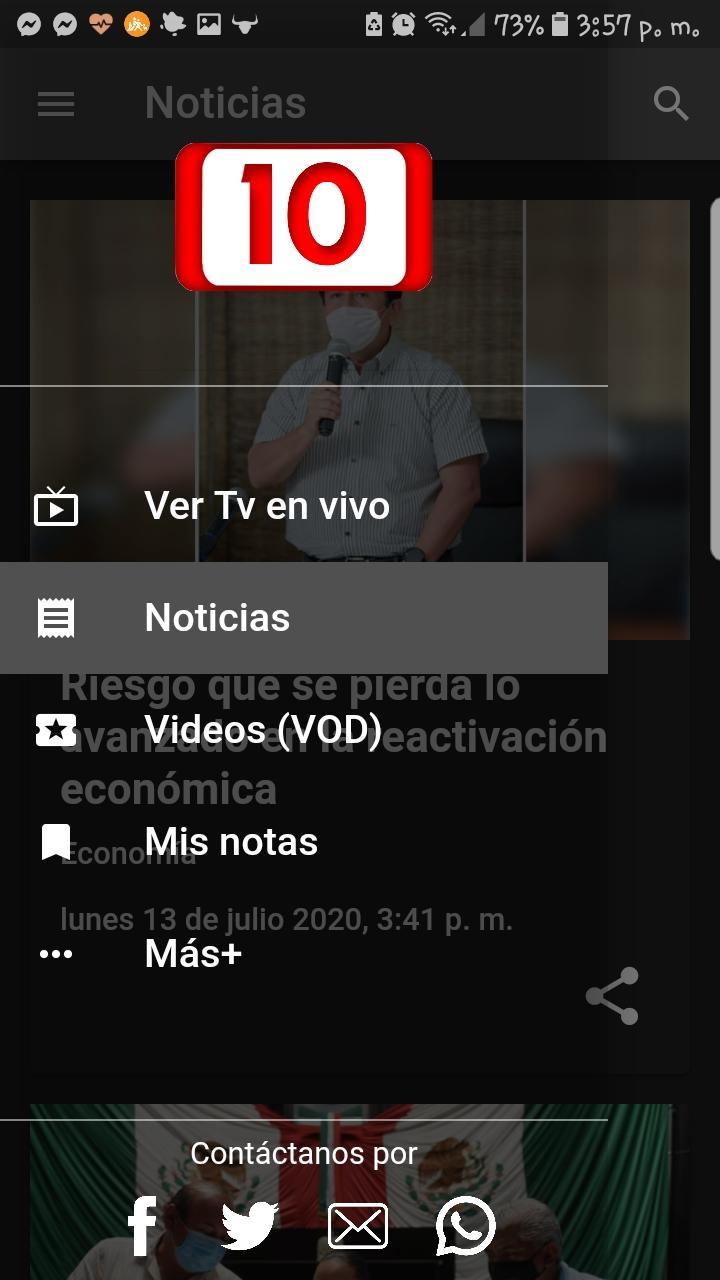Screen dimensions: 720x1280
Task: Select Noticias in the drawer
Action: [x=304, y=618]
